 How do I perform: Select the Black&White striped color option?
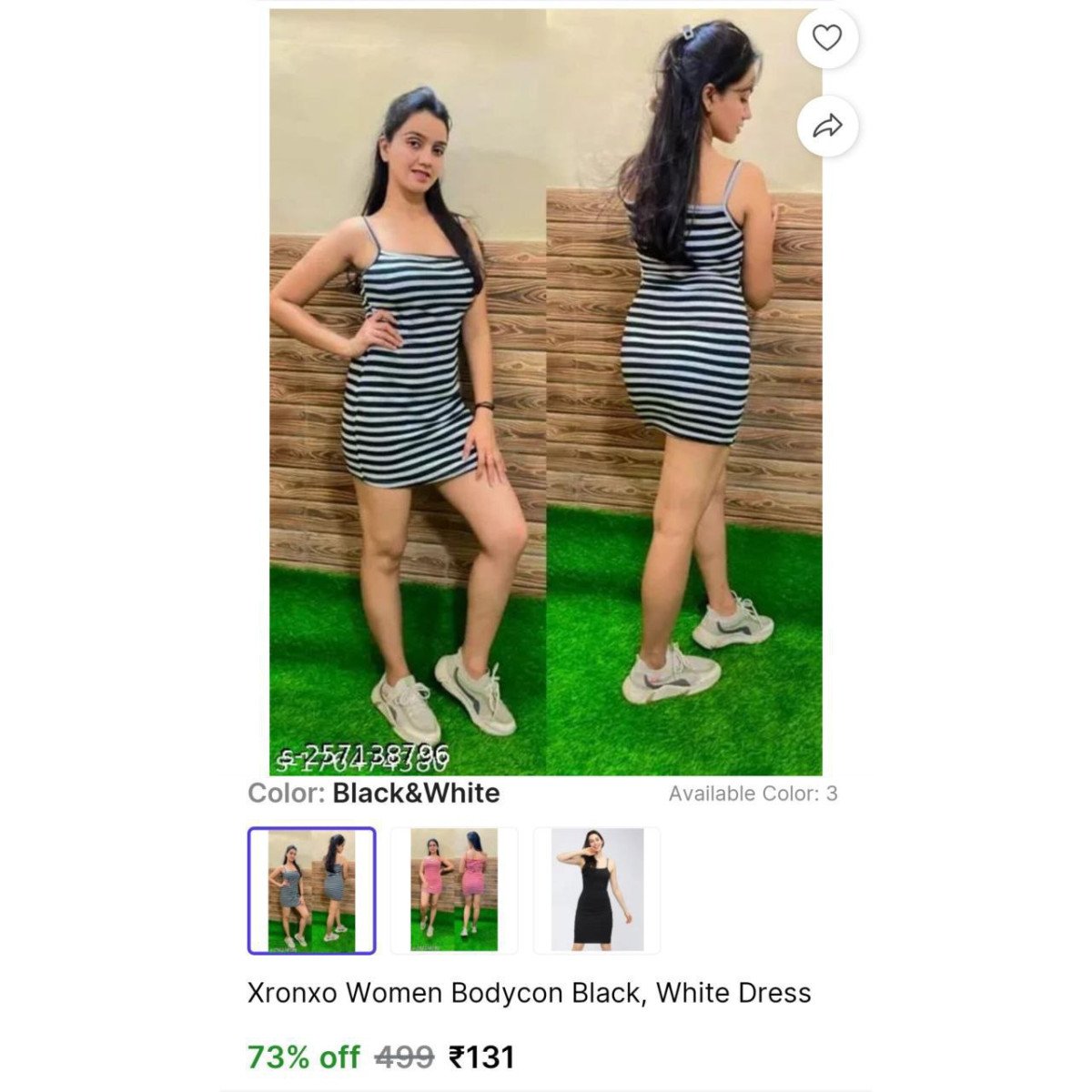click(x=311, y=890)
